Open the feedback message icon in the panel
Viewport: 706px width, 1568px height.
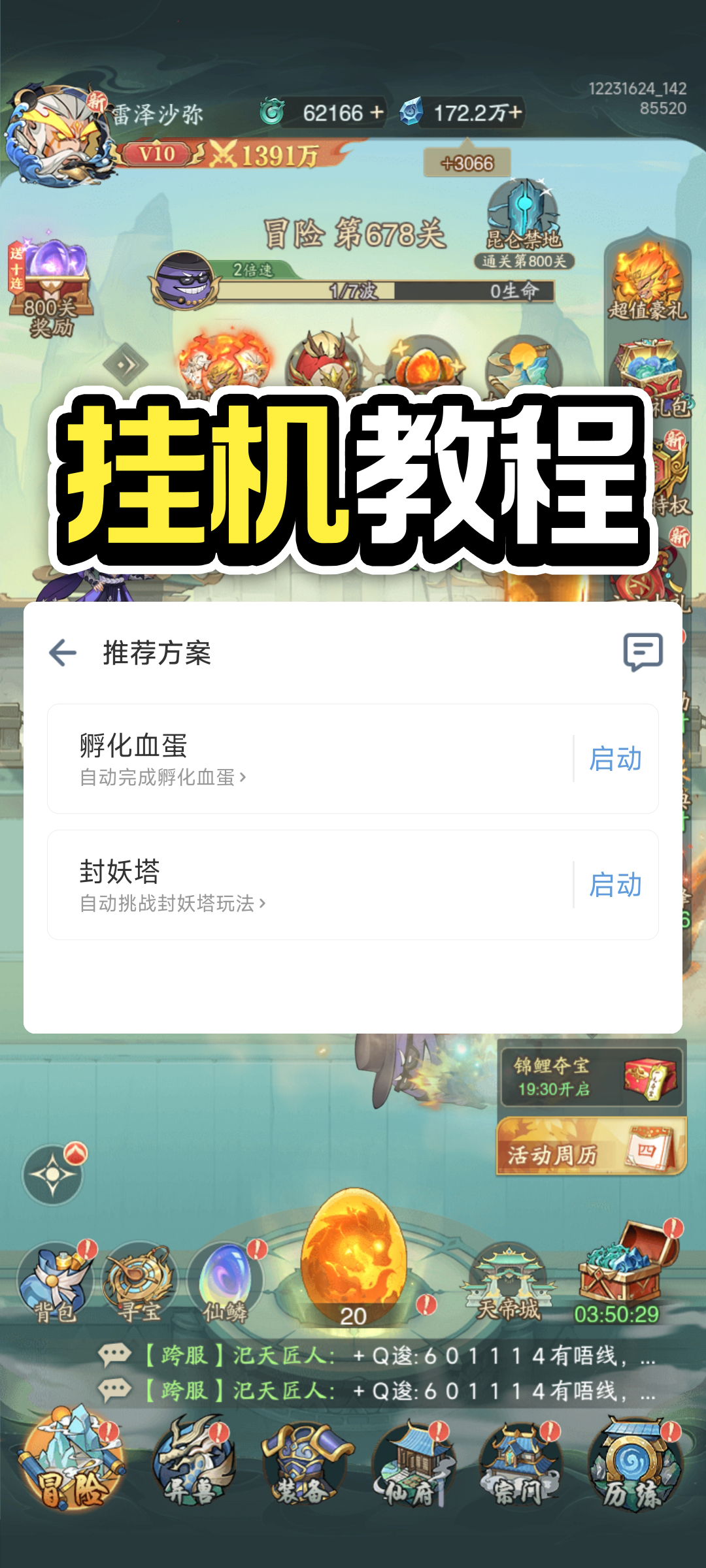(643, 651)
